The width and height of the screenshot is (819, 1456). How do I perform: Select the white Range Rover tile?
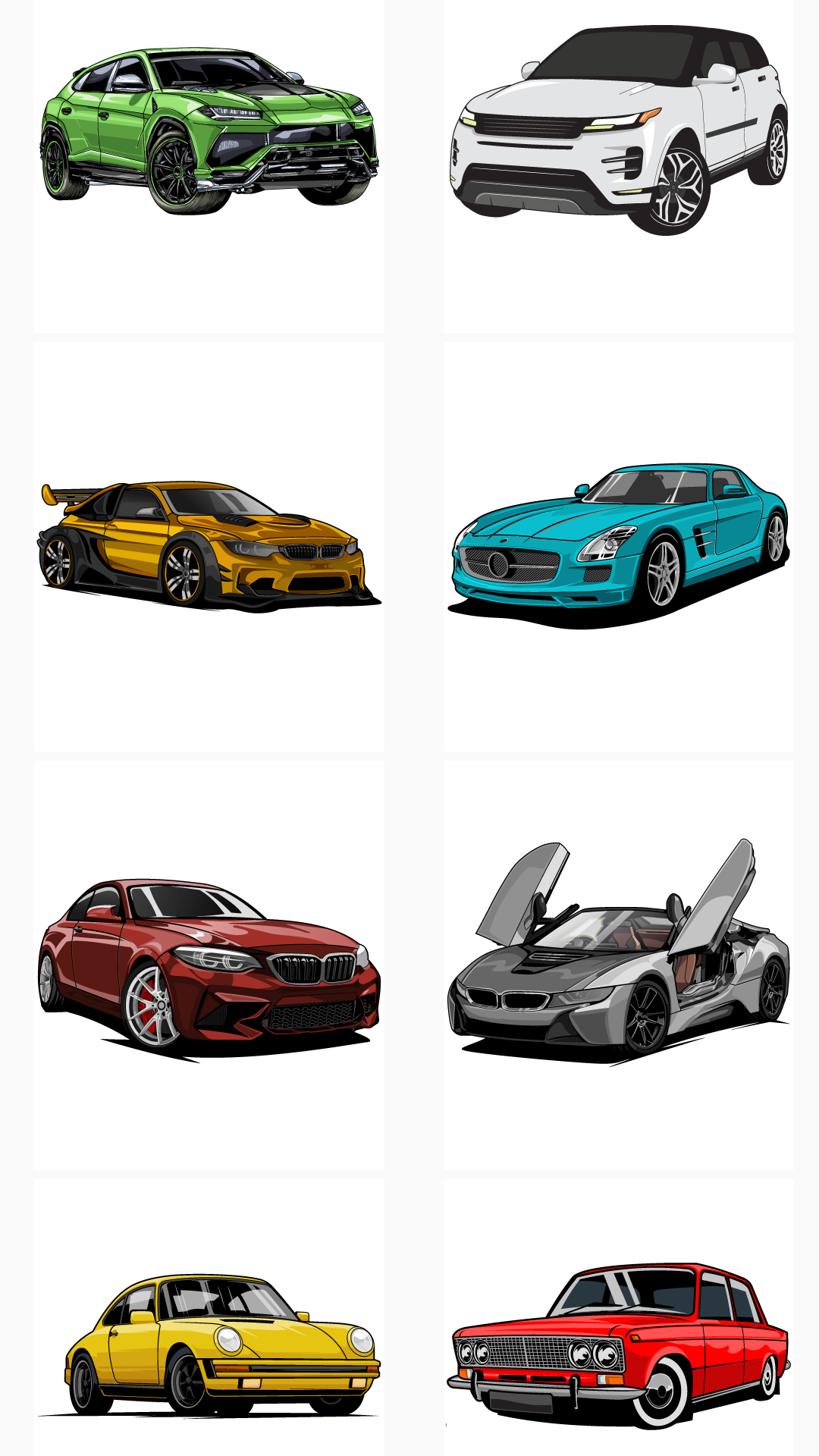tap(619, 166)
